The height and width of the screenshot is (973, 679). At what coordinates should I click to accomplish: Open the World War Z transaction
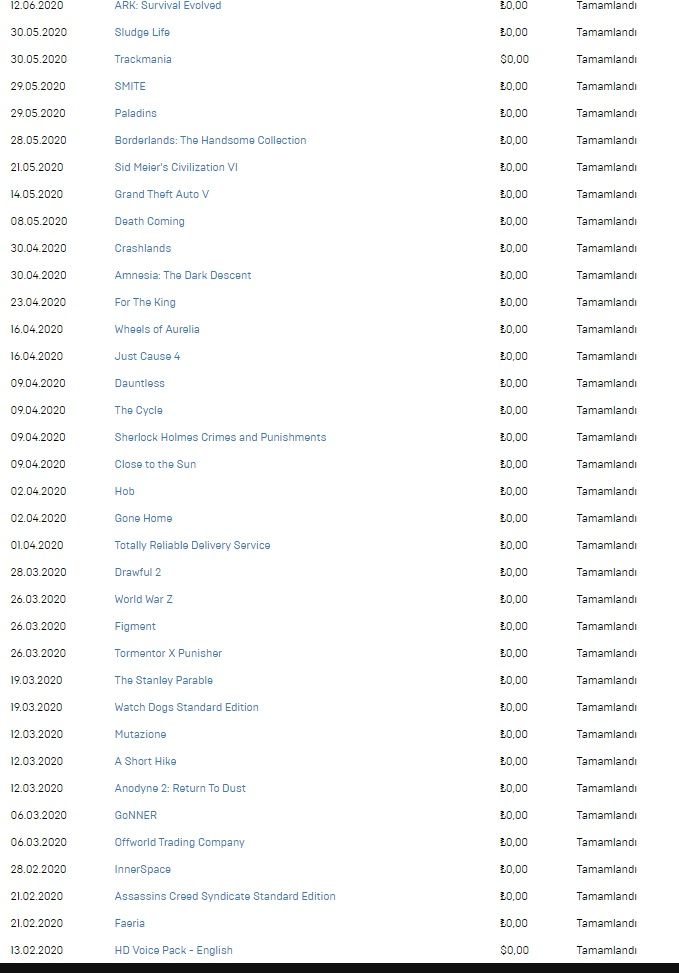coord(143,599)
